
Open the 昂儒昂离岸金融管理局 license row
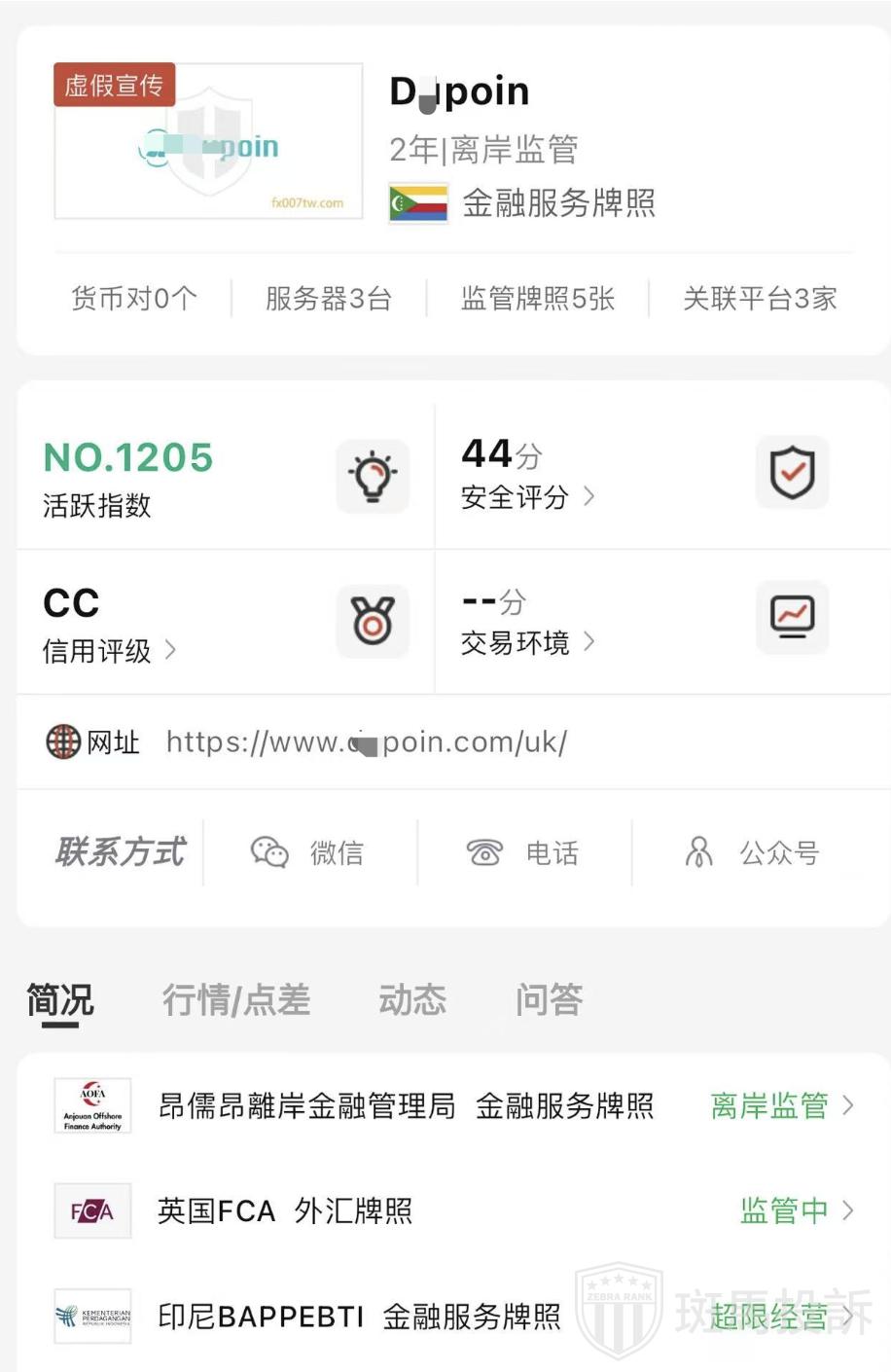pyautogui.click(x=453, y=1106)
